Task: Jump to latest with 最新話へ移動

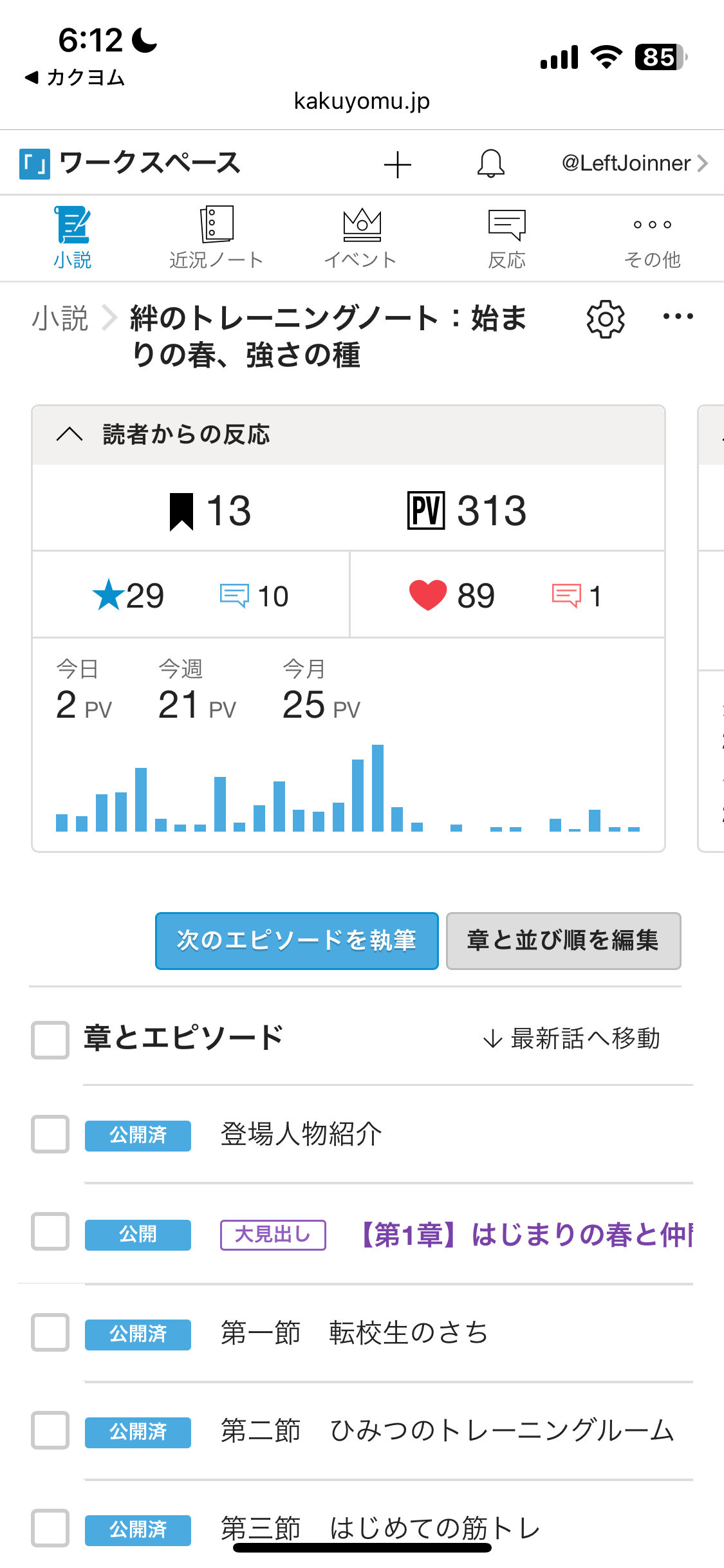Action: pos(571,1038)
